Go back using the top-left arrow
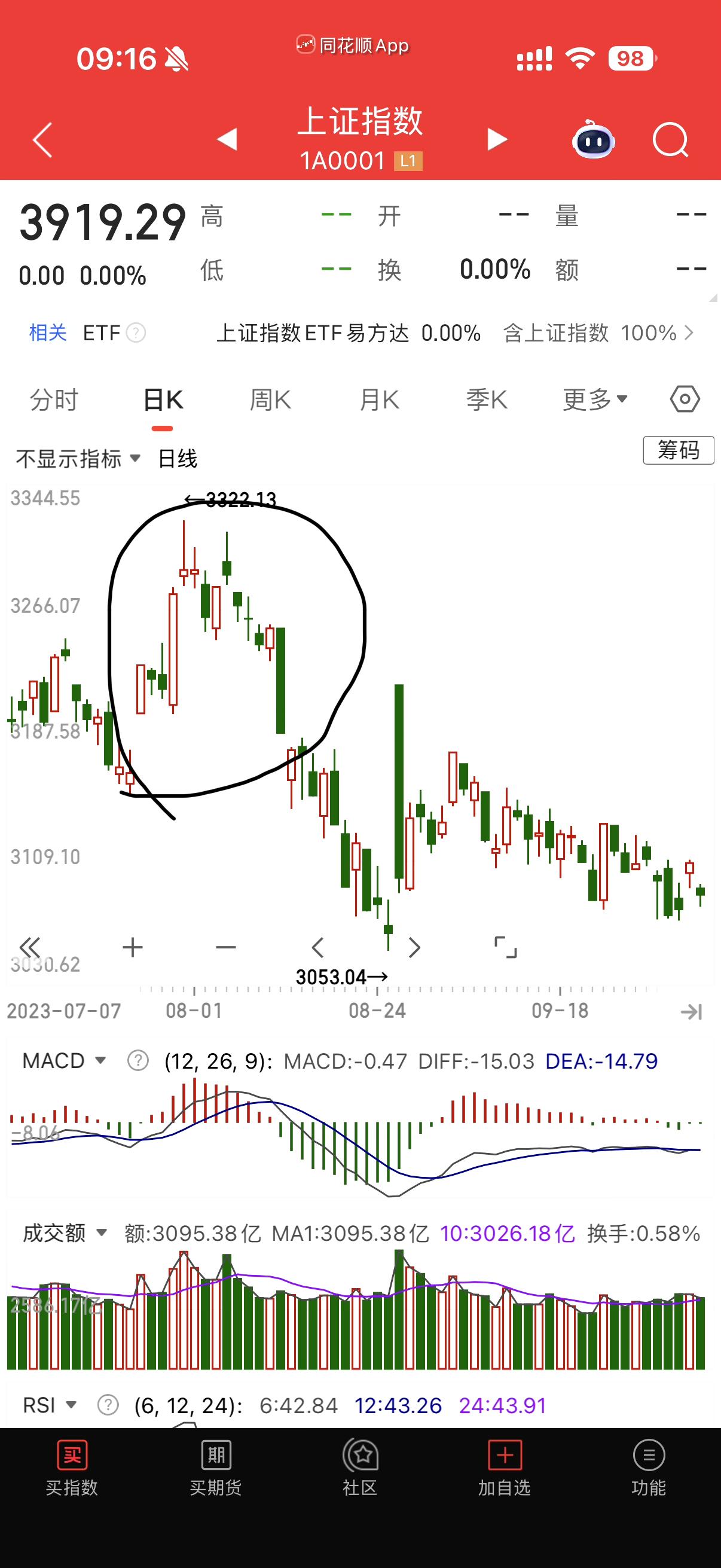 [42, 140]
